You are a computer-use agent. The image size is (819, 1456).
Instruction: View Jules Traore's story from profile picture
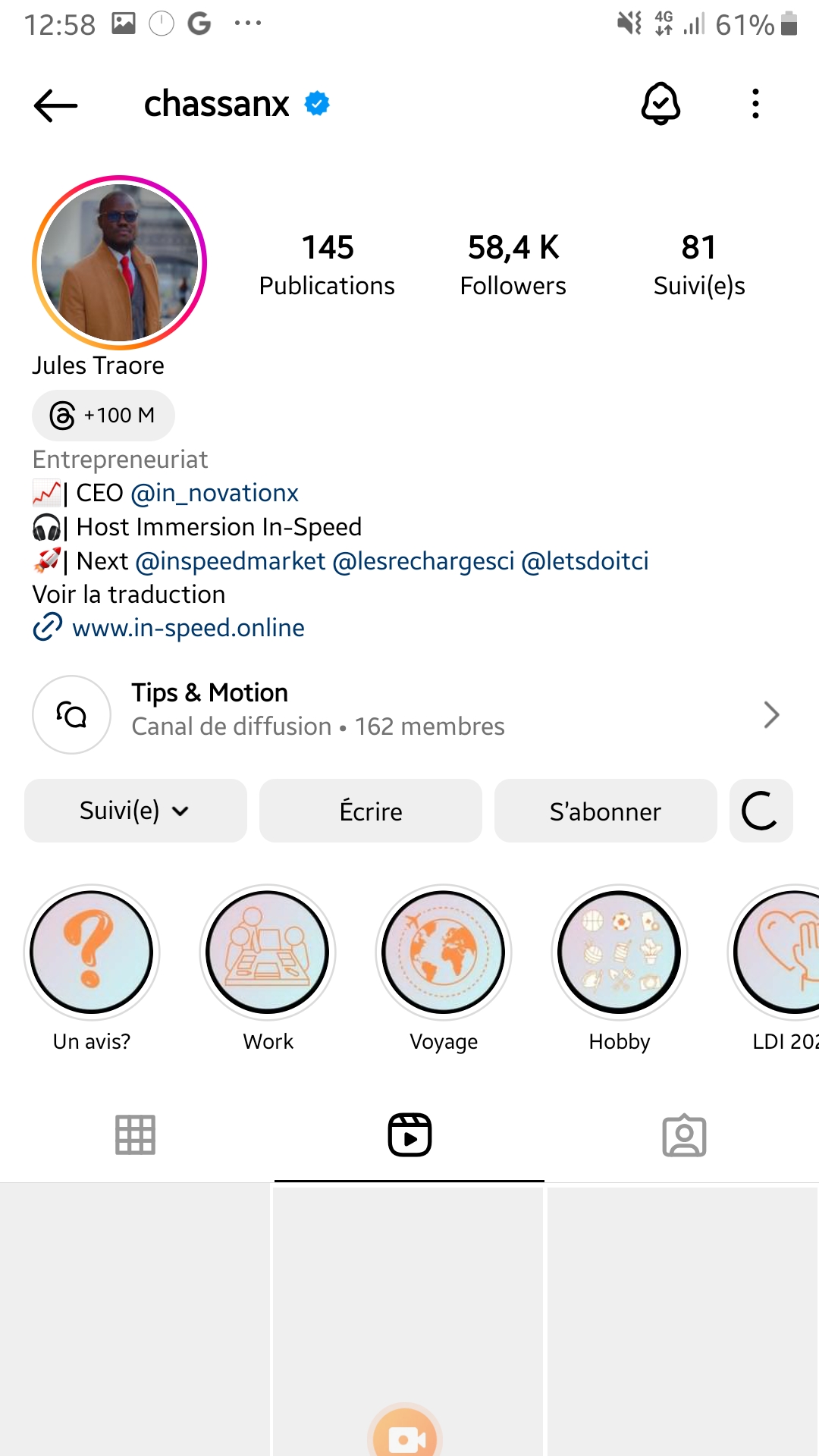(x=119, y=262)
